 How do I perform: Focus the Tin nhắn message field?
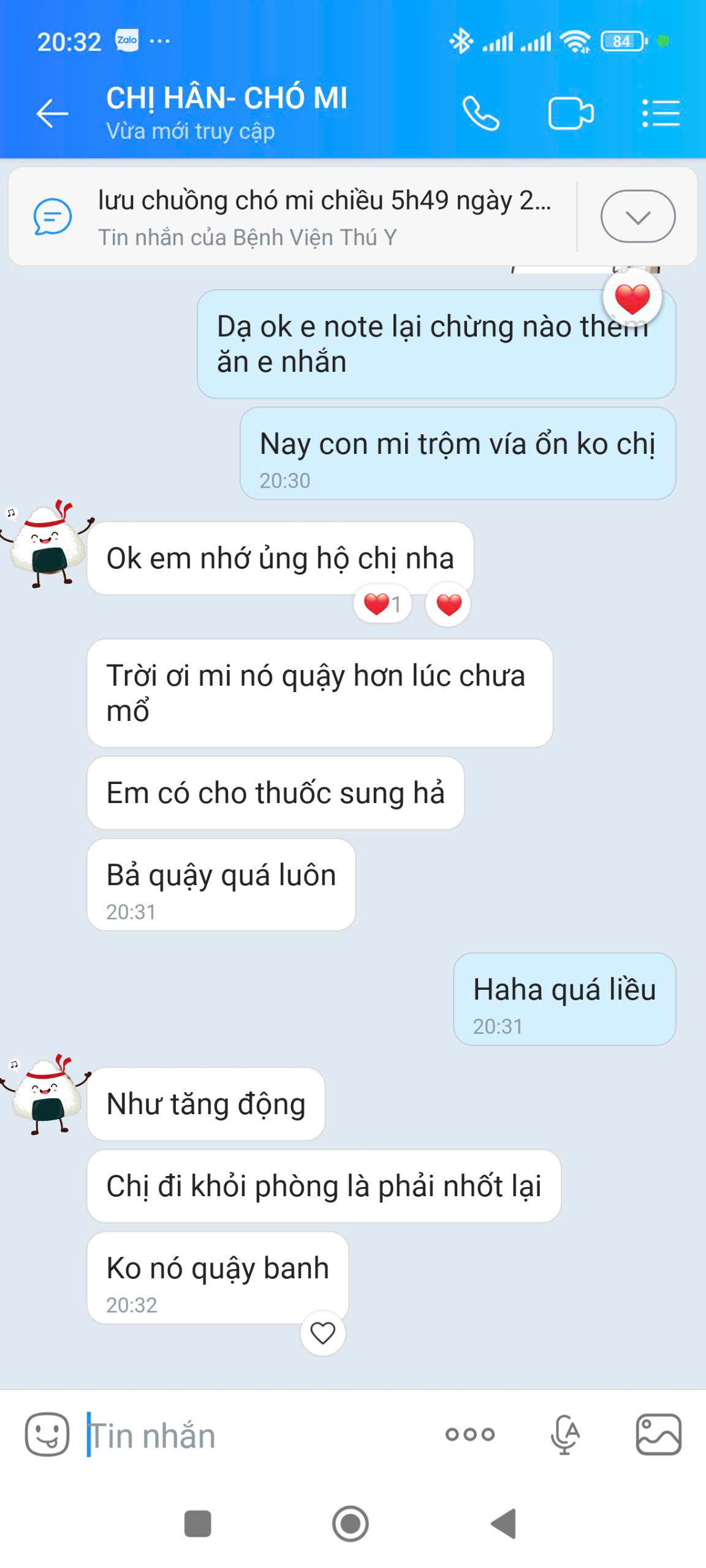pyautogui.click(x=257, y=1434)
